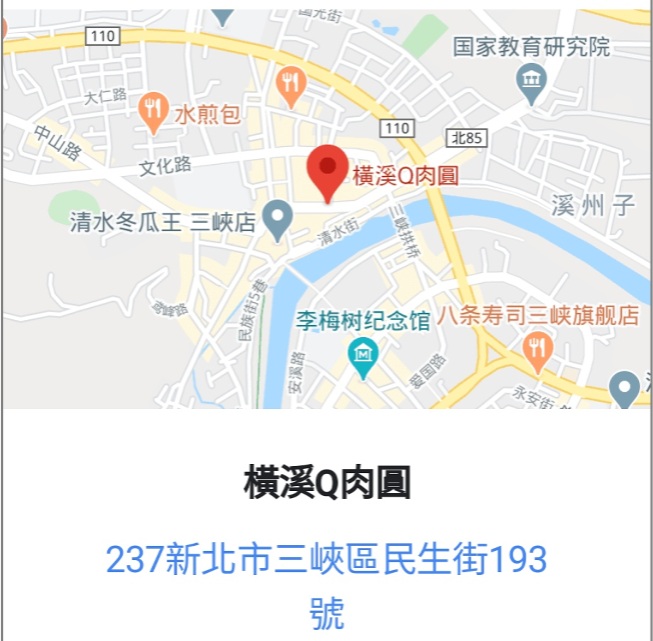This screenshot has width=653, height=641.
Task: Open the 李梅树纪念馆 museum marker
Action: click(x=362, y=356)
